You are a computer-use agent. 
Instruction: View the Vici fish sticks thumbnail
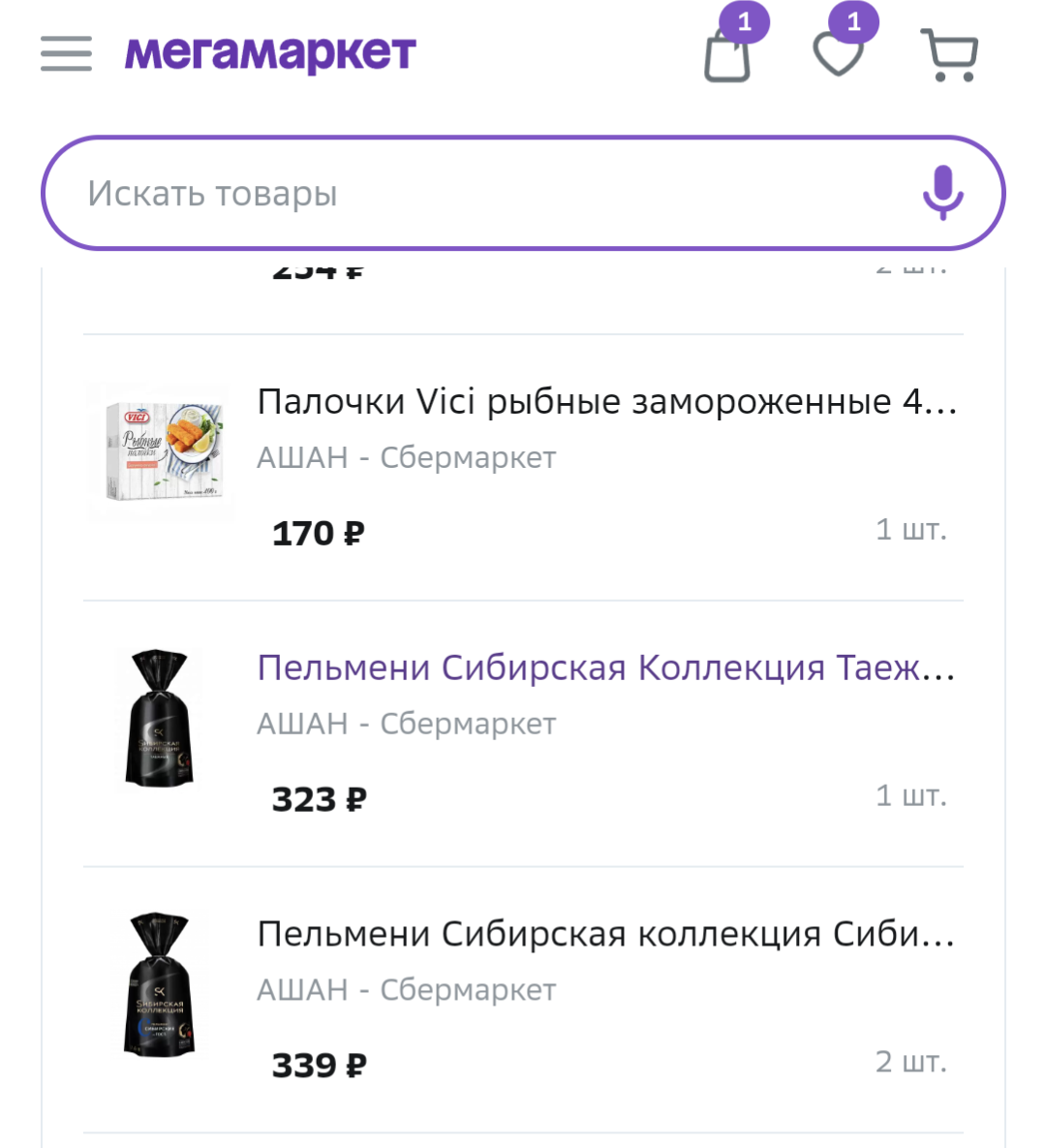160,450
